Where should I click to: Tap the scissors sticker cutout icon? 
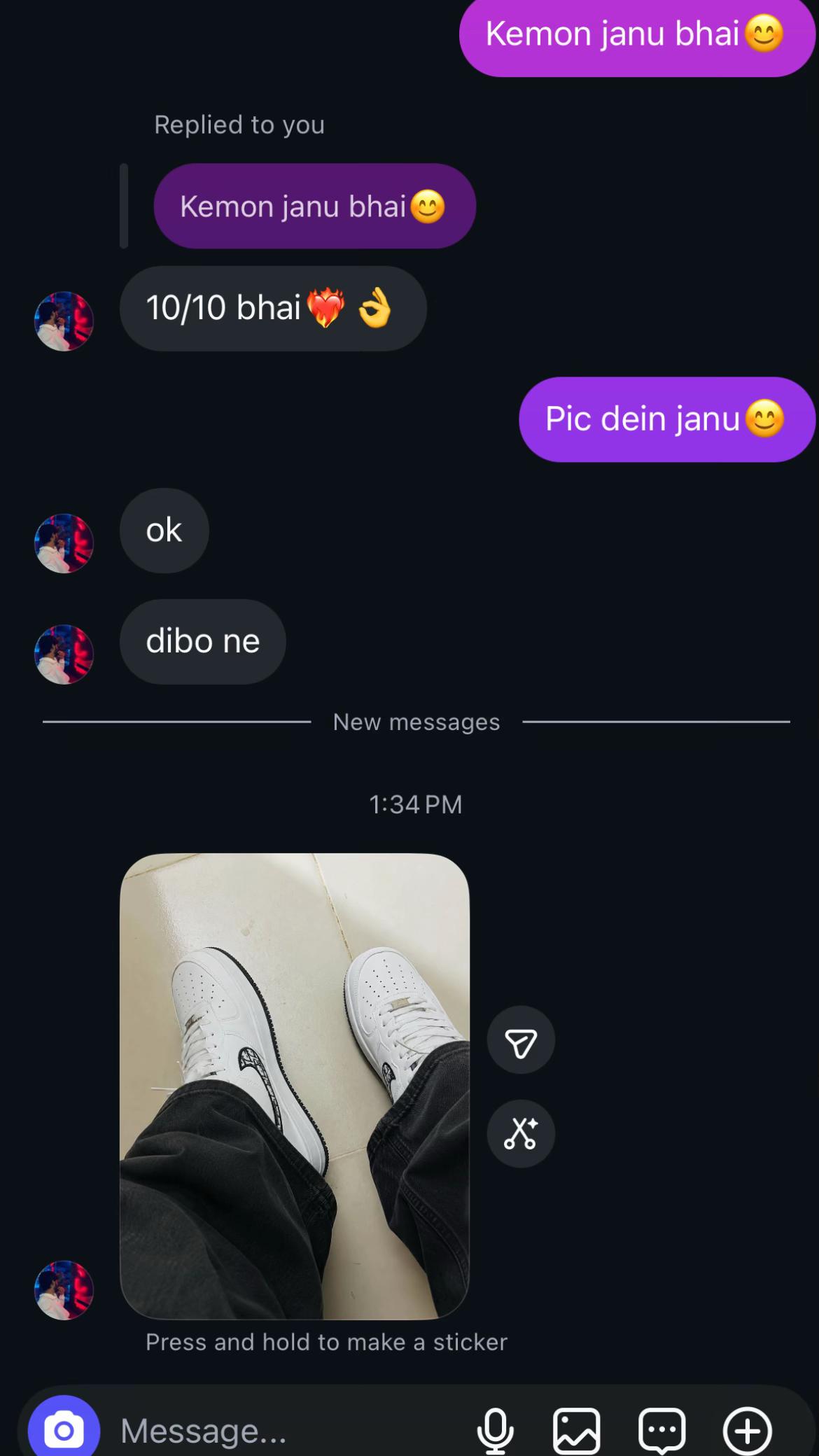tap(521, 1134)
